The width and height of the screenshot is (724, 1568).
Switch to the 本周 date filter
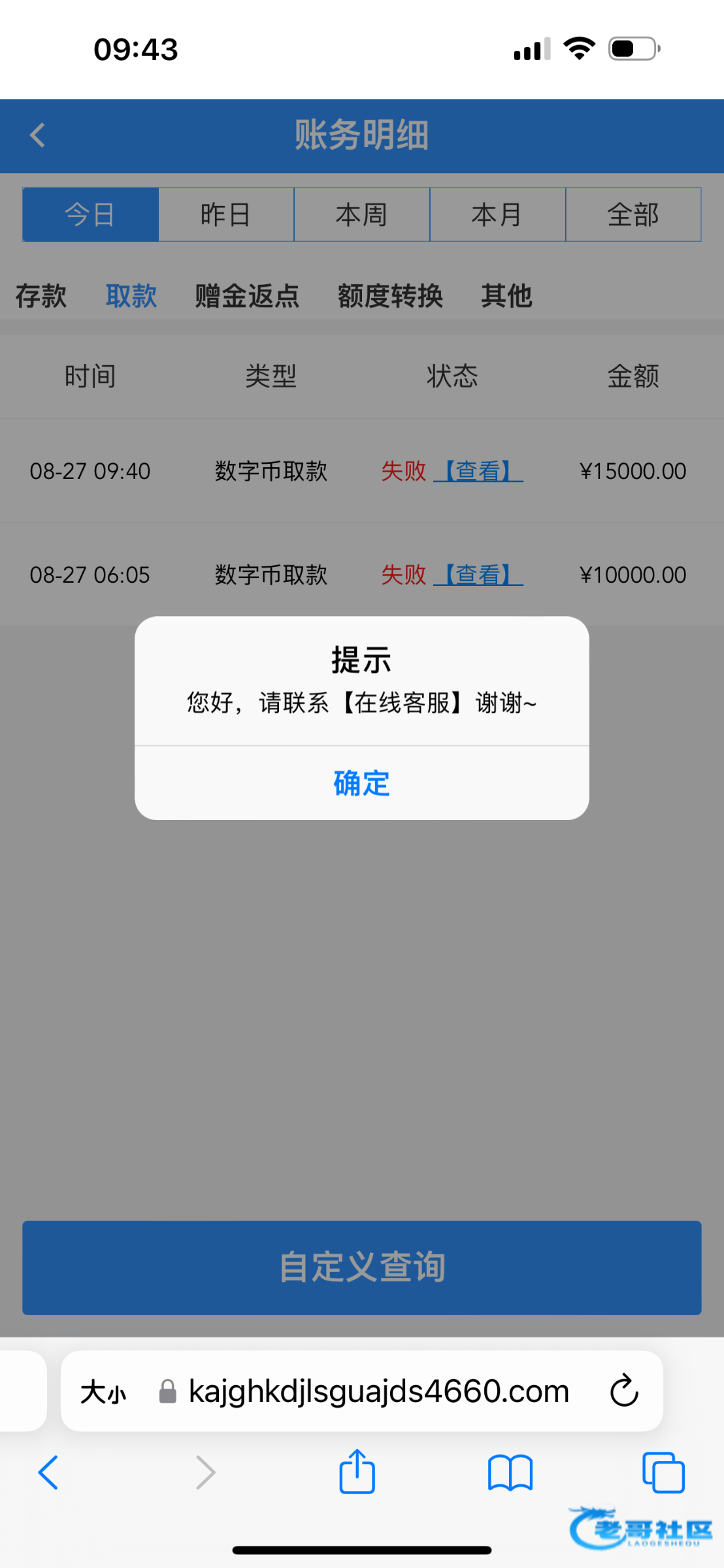coord(361,214)
